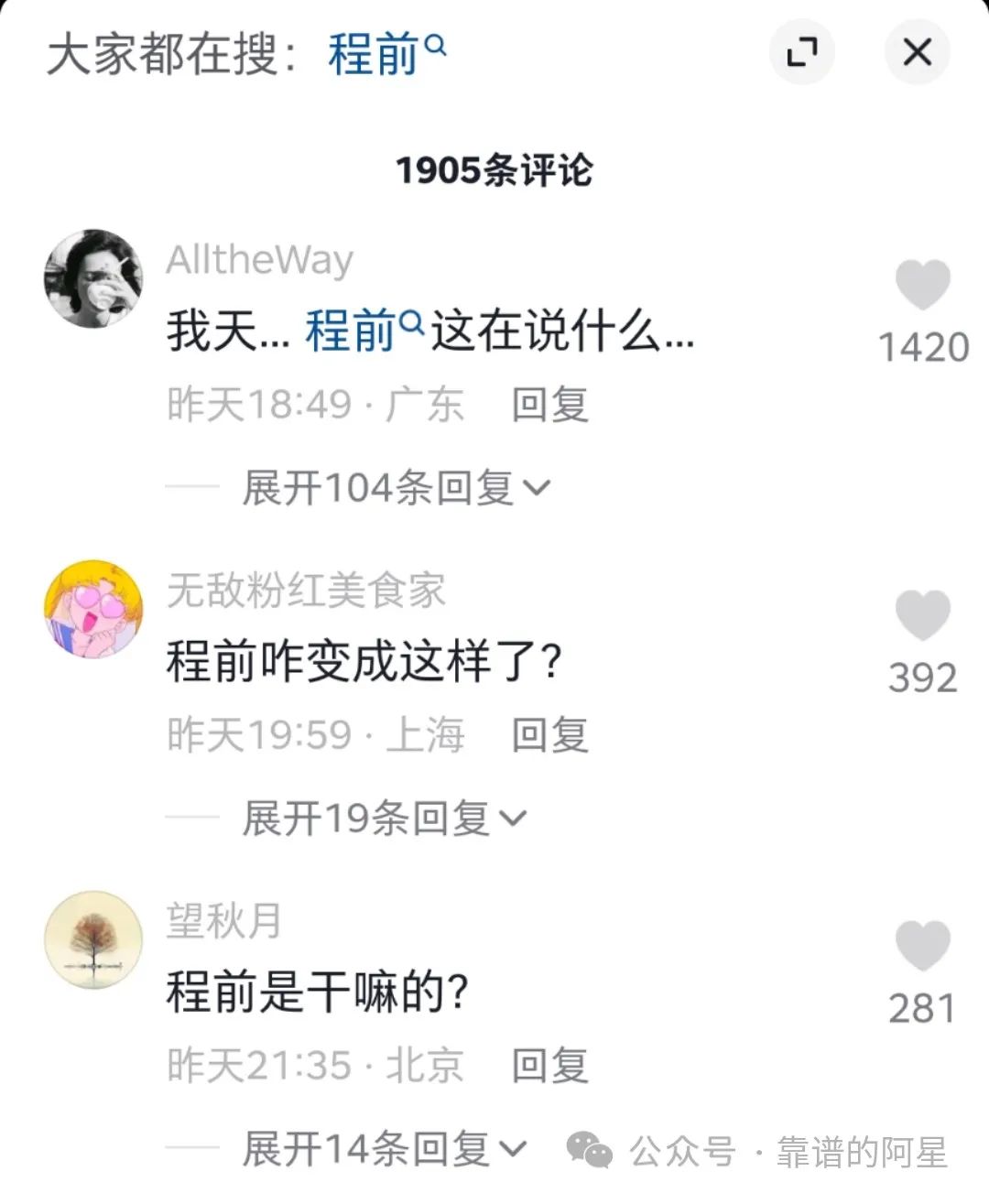The height and width of the screenshot is (1204, 989).
Task: Expand 104 replies under AlltheWay's comment
Action: 396,487
